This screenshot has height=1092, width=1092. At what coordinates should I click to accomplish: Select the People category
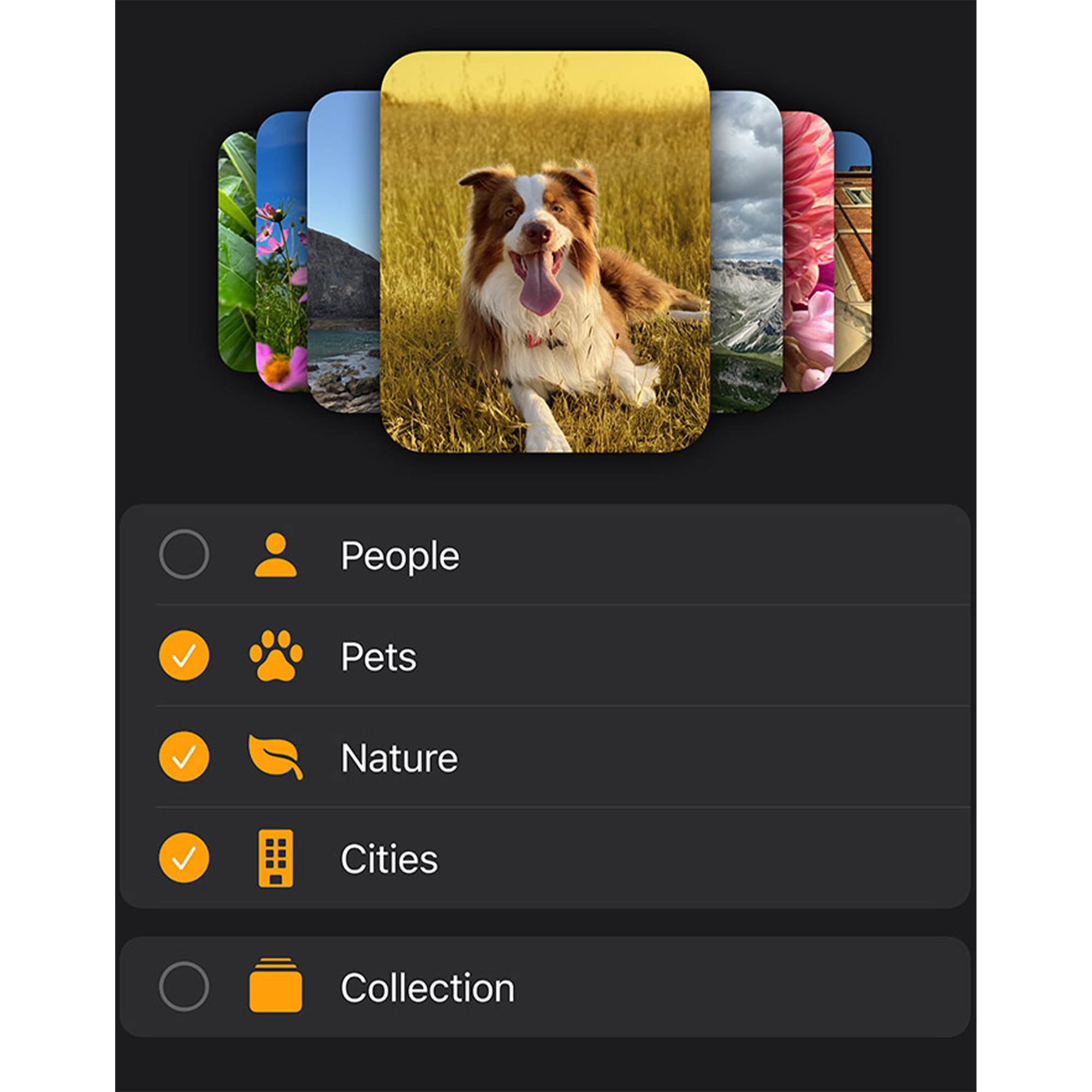tap(183, 554)
